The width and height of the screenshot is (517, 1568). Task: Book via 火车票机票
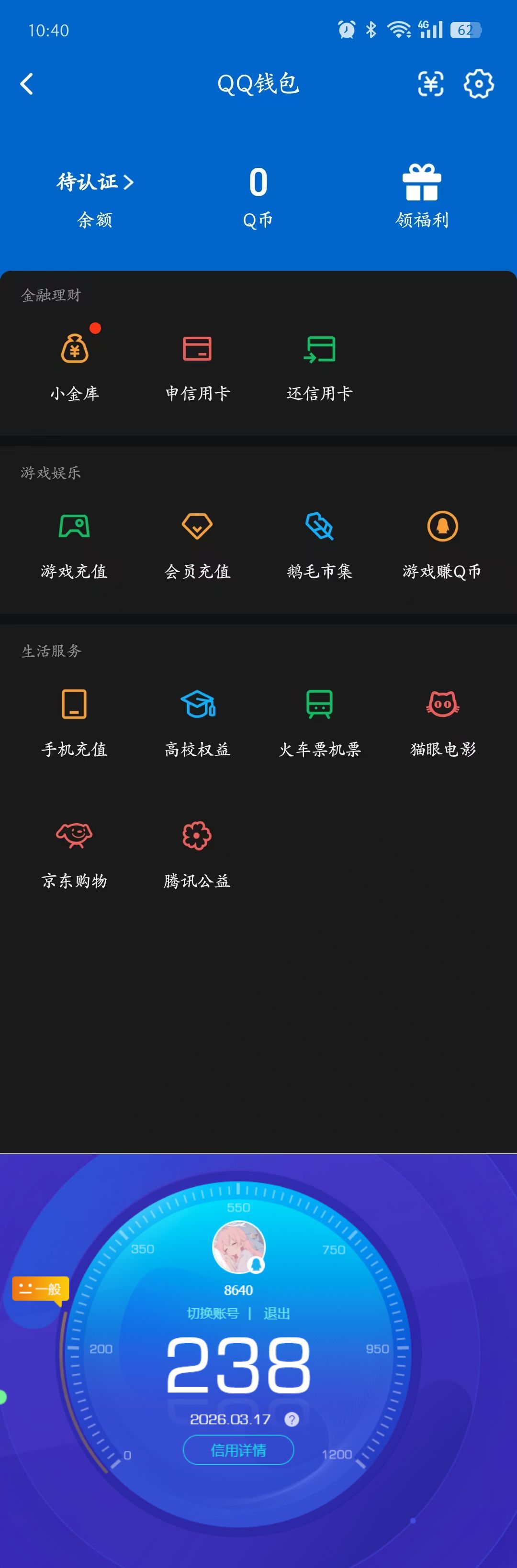pos(320,722)
